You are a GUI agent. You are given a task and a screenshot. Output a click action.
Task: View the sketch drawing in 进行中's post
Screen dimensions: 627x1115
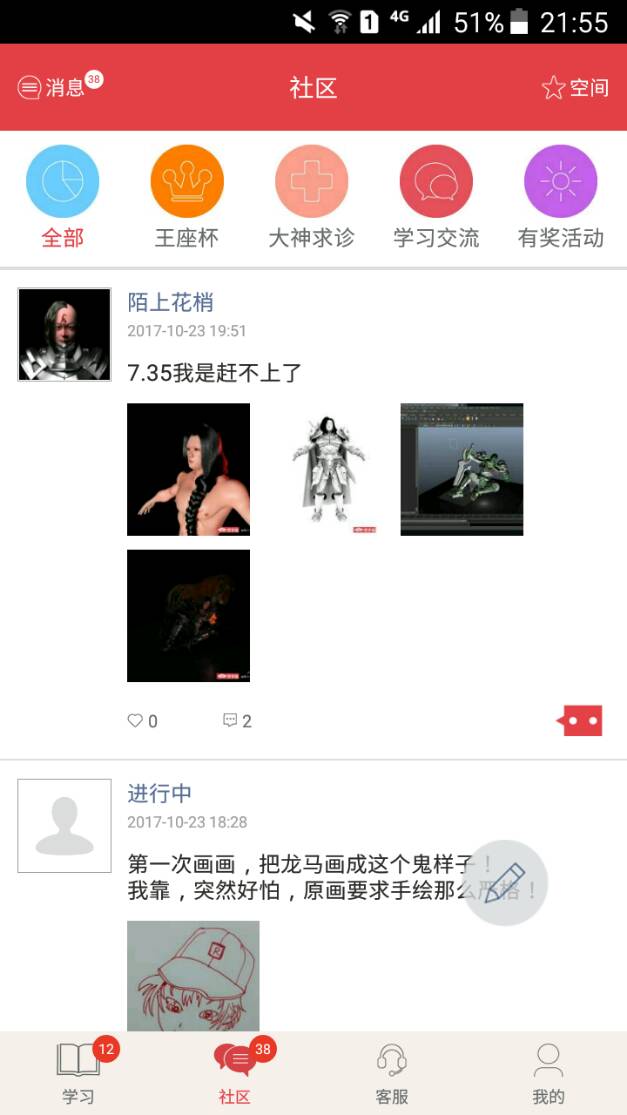[x=193, y=976]
